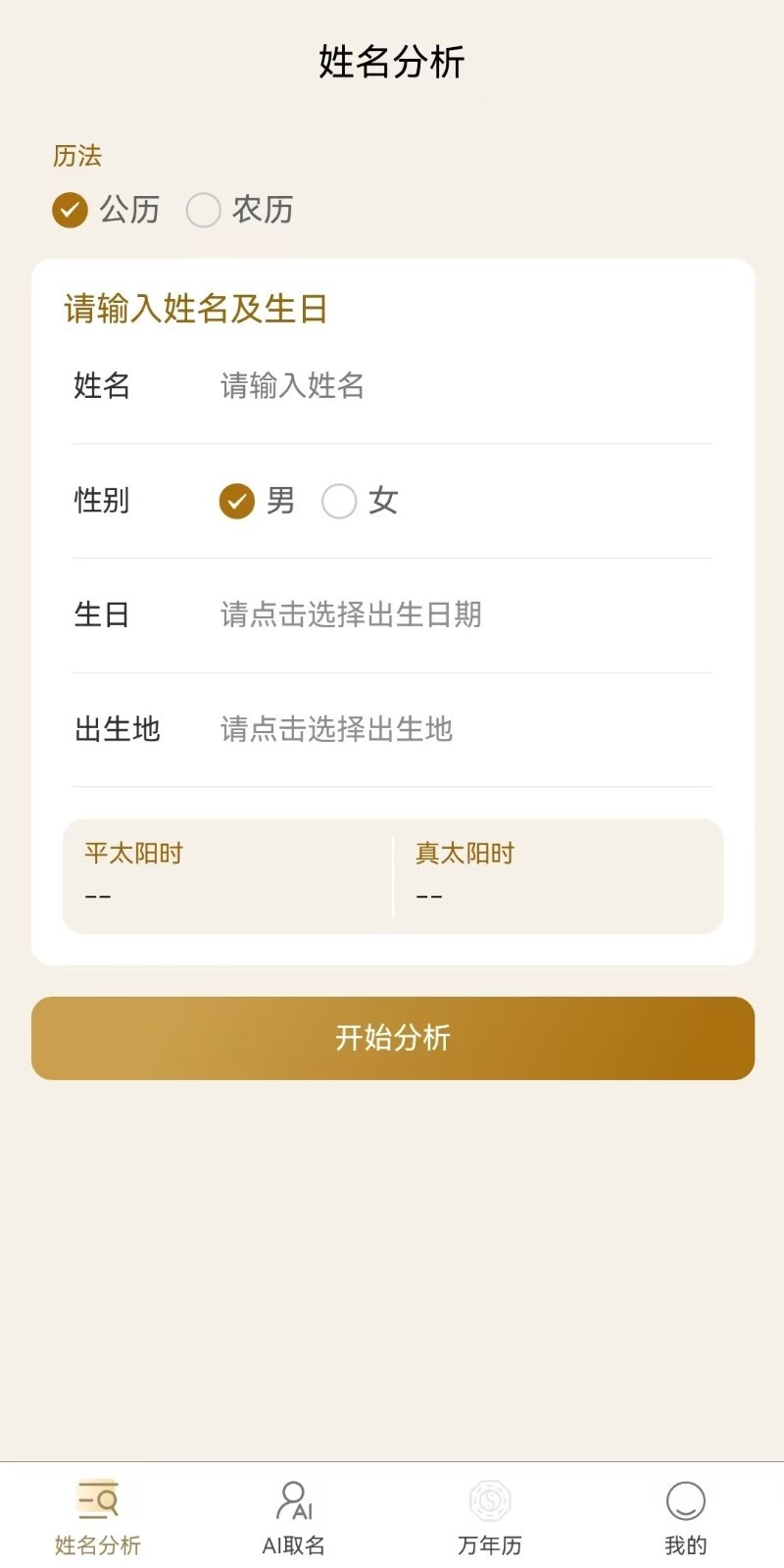Open the 生日 birth date picker
The image size is (784, 1568).
point(461,614)
